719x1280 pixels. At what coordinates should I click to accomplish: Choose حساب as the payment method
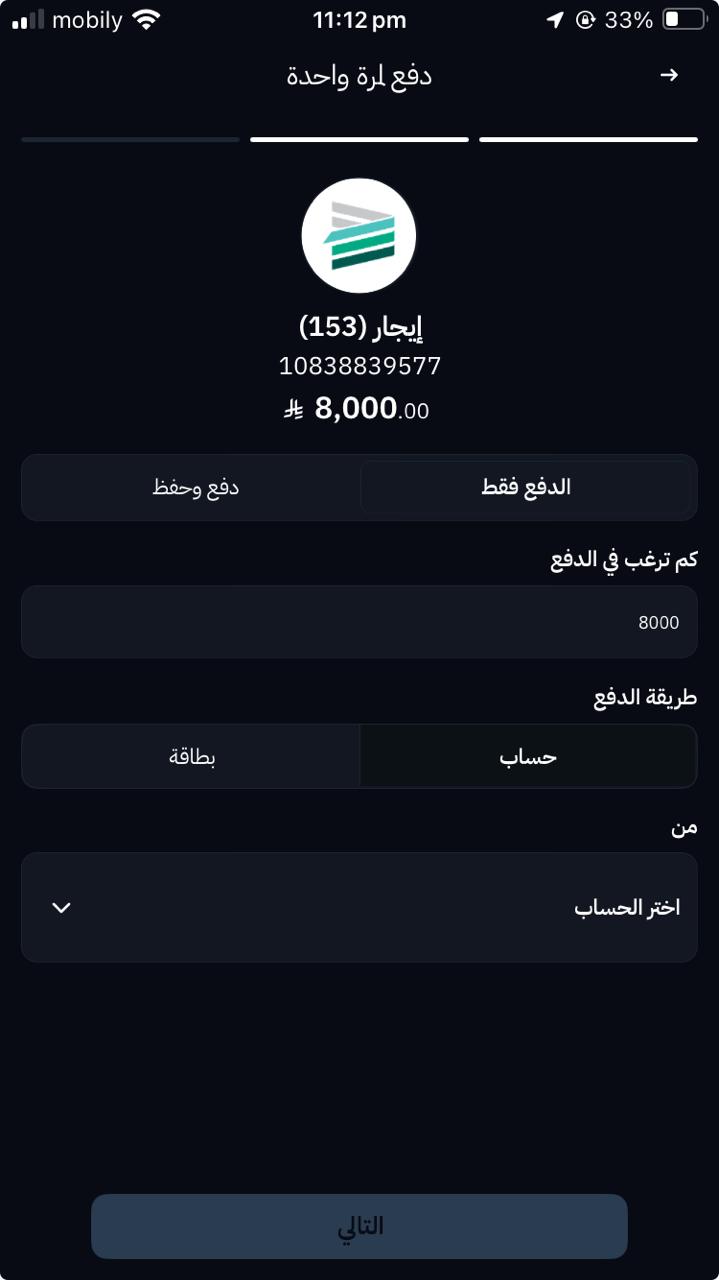coord(527,757)
